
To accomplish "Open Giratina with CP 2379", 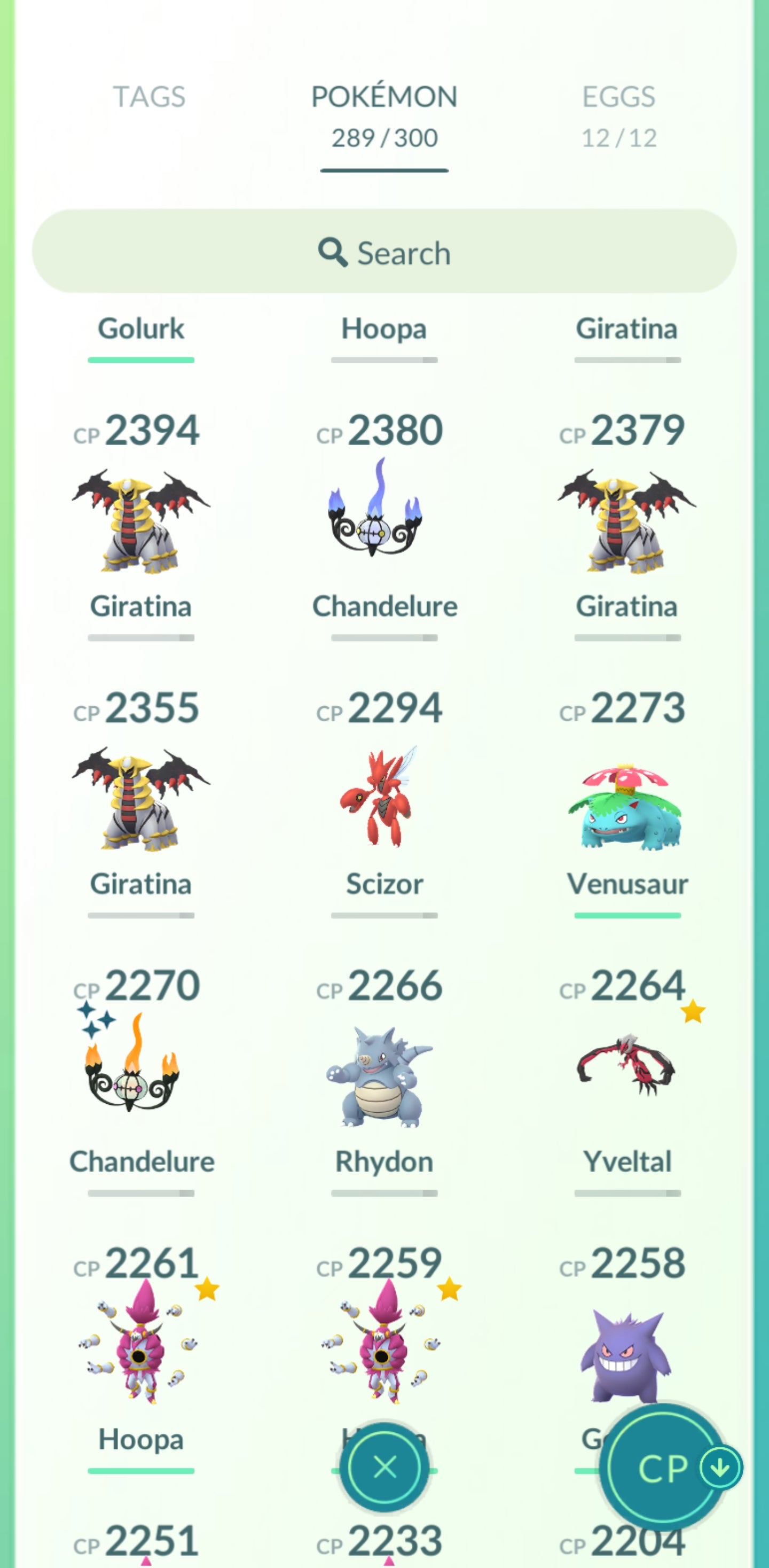I will point(626,520).
